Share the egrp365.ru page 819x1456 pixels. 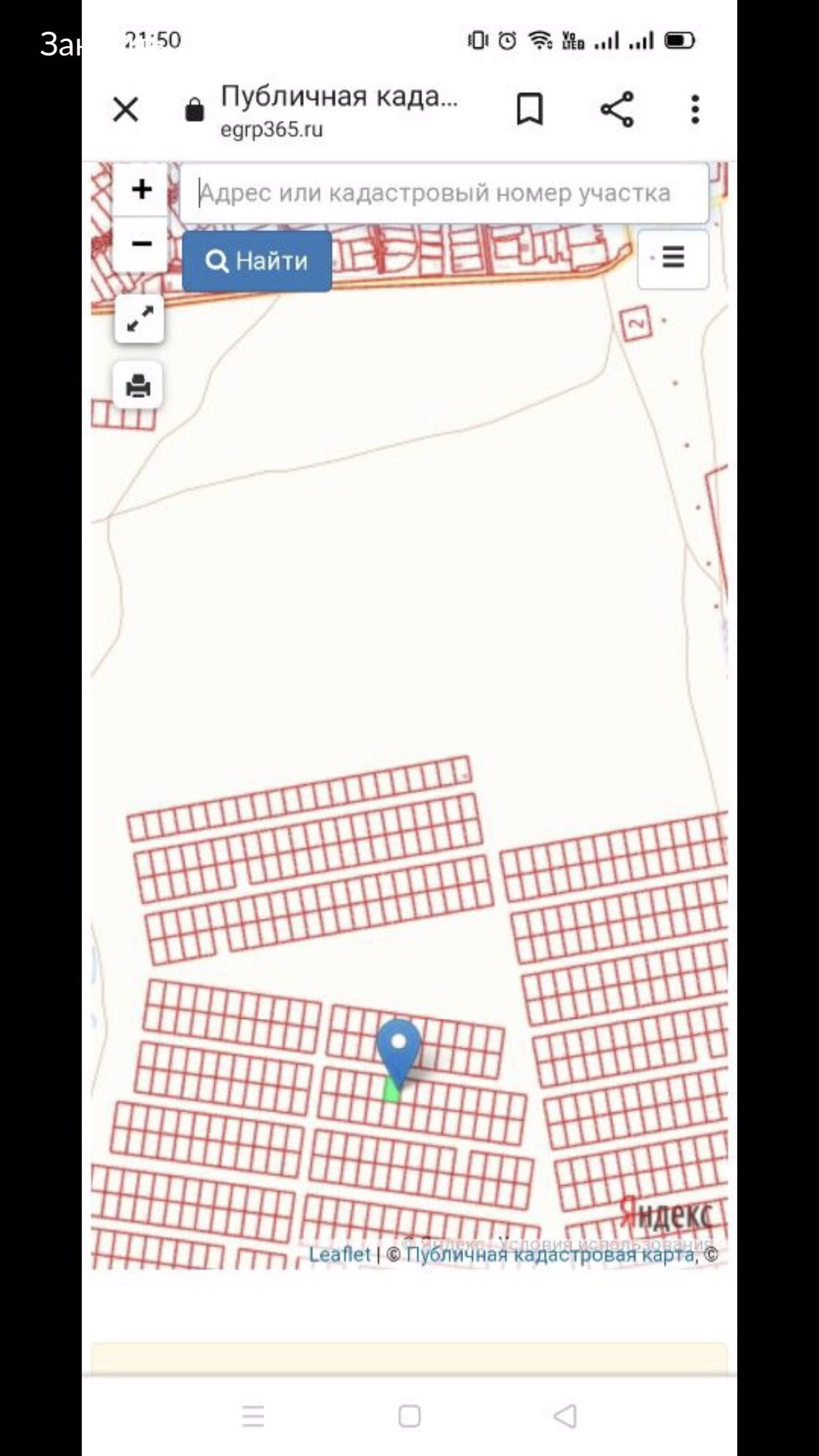point(617,110)
